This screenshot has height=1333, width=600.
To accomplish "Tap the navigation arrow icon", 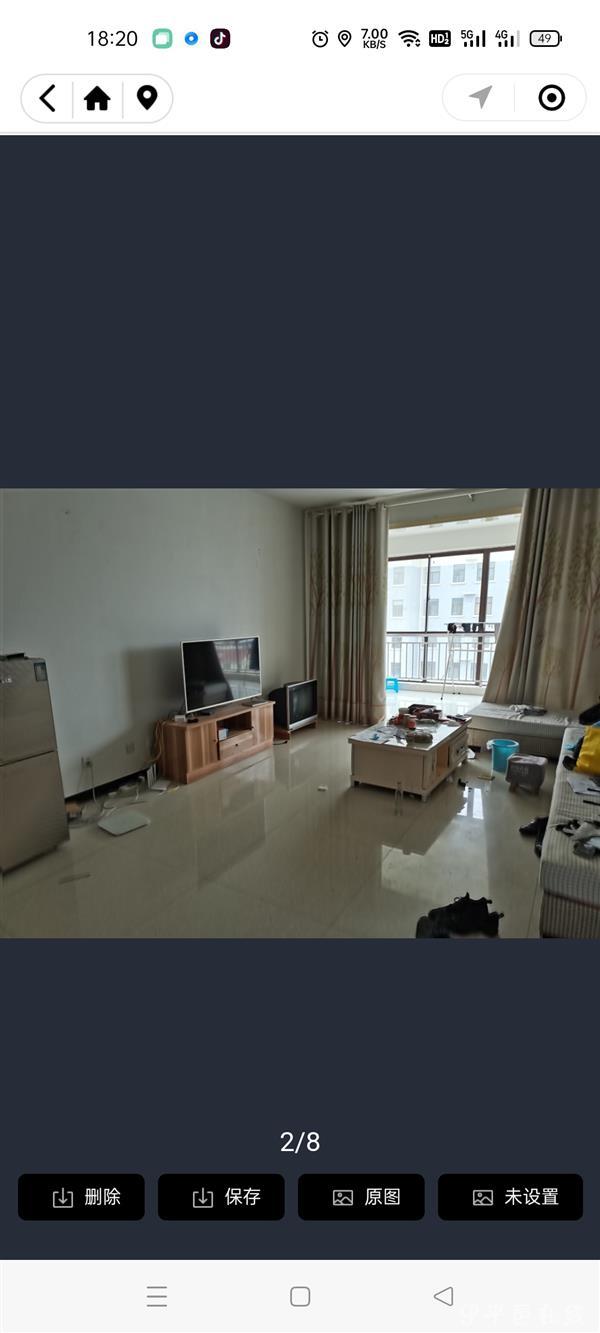I will click(x=481, y=97).
